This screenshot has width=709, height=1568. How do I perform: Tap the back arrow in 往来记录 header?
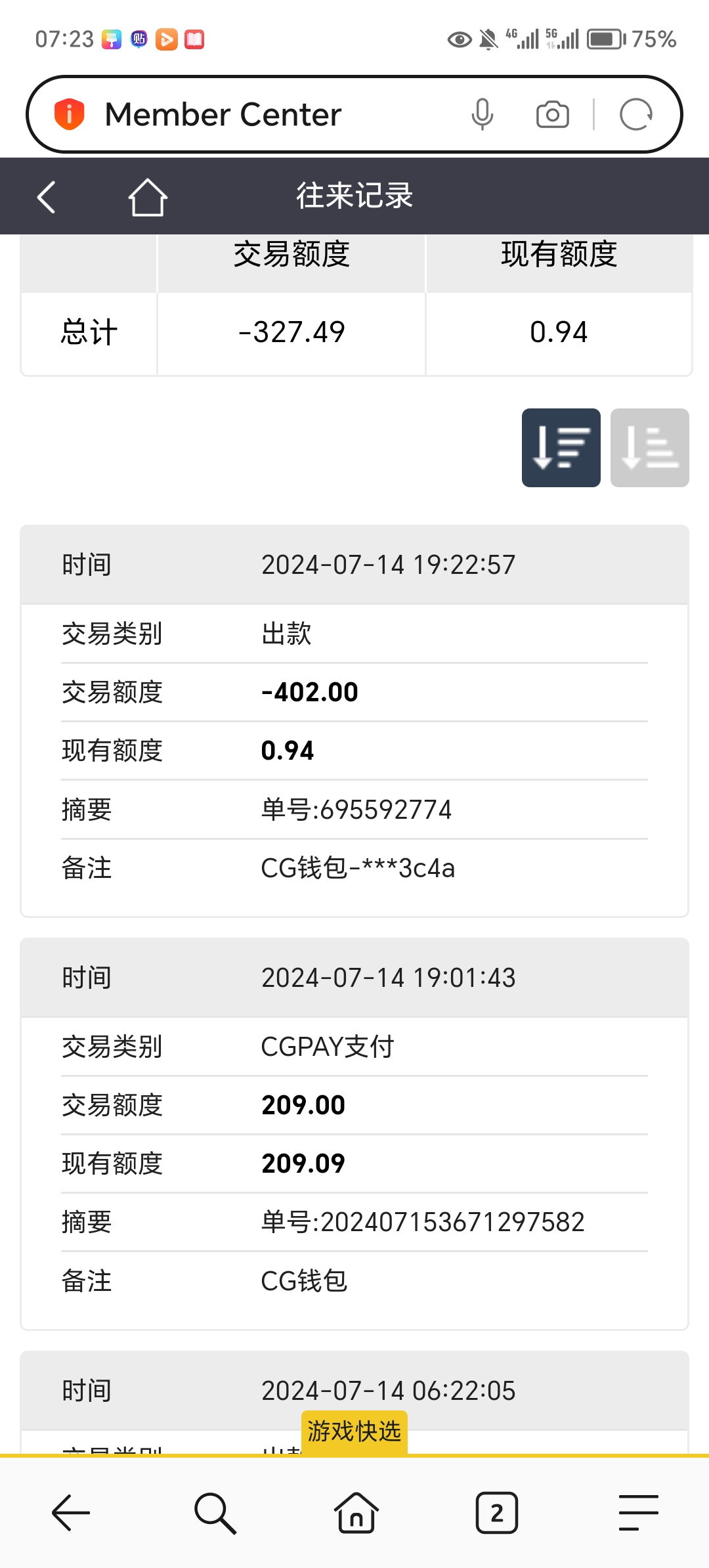[47, 197]
